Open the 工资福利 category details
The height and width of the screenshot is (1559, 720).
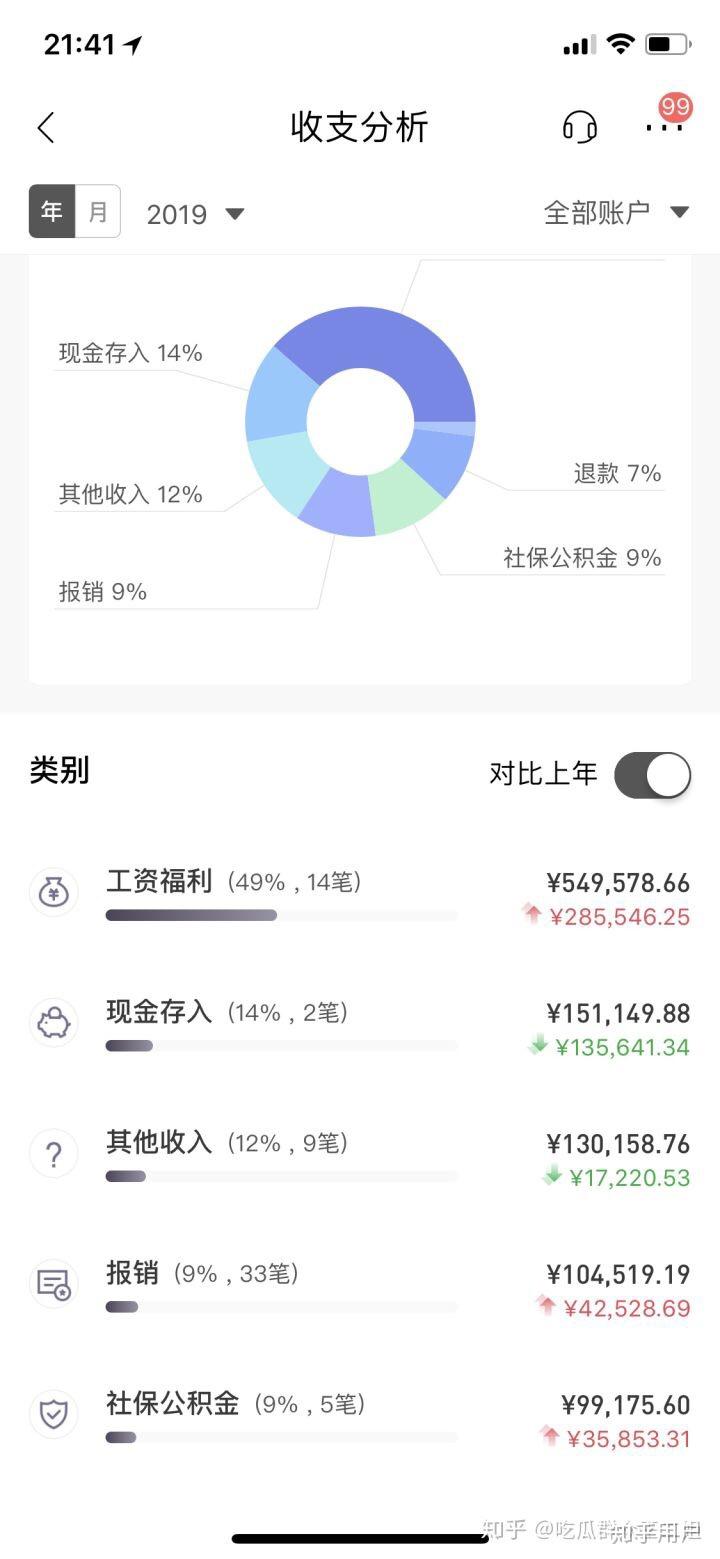point(360,897)
